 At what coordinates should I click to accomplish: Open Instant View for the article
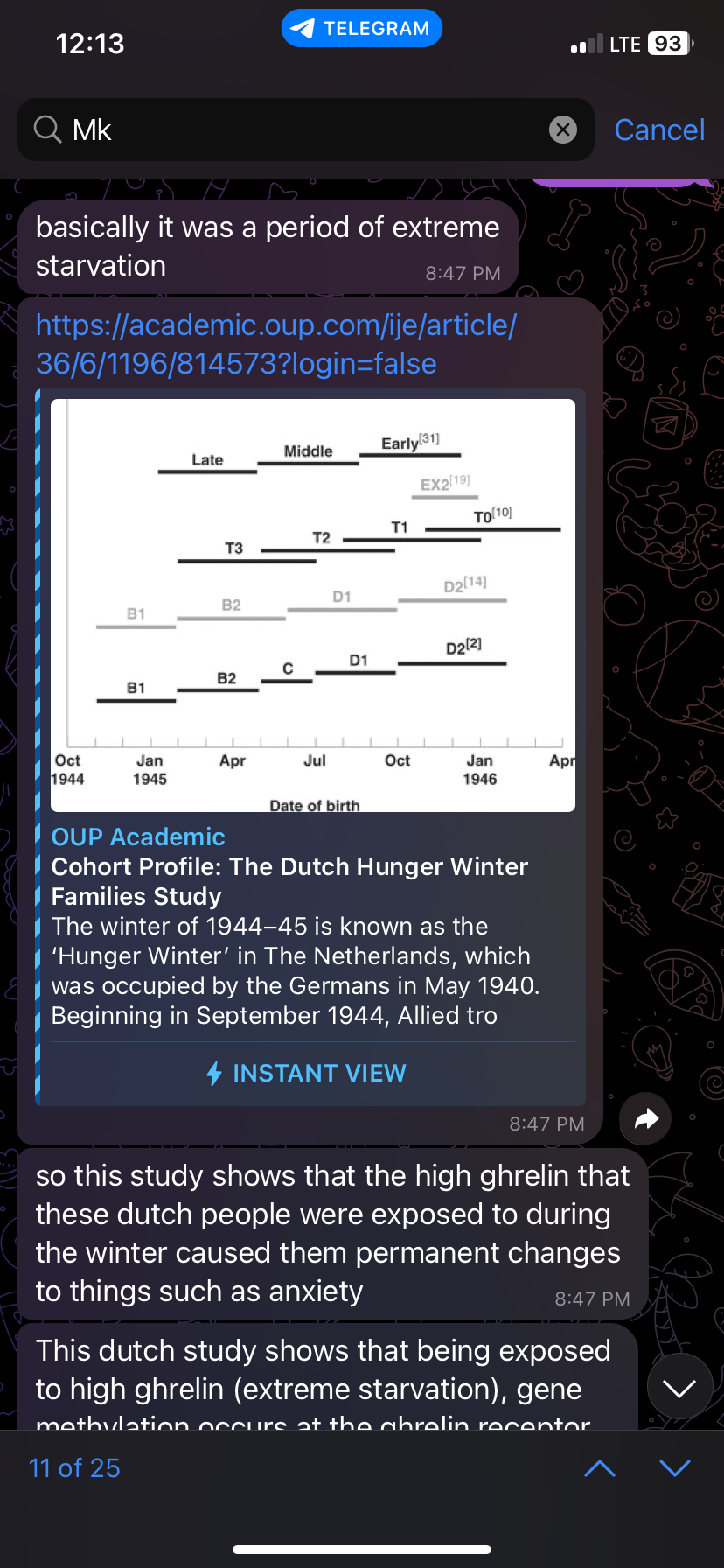pos(307,1073)
